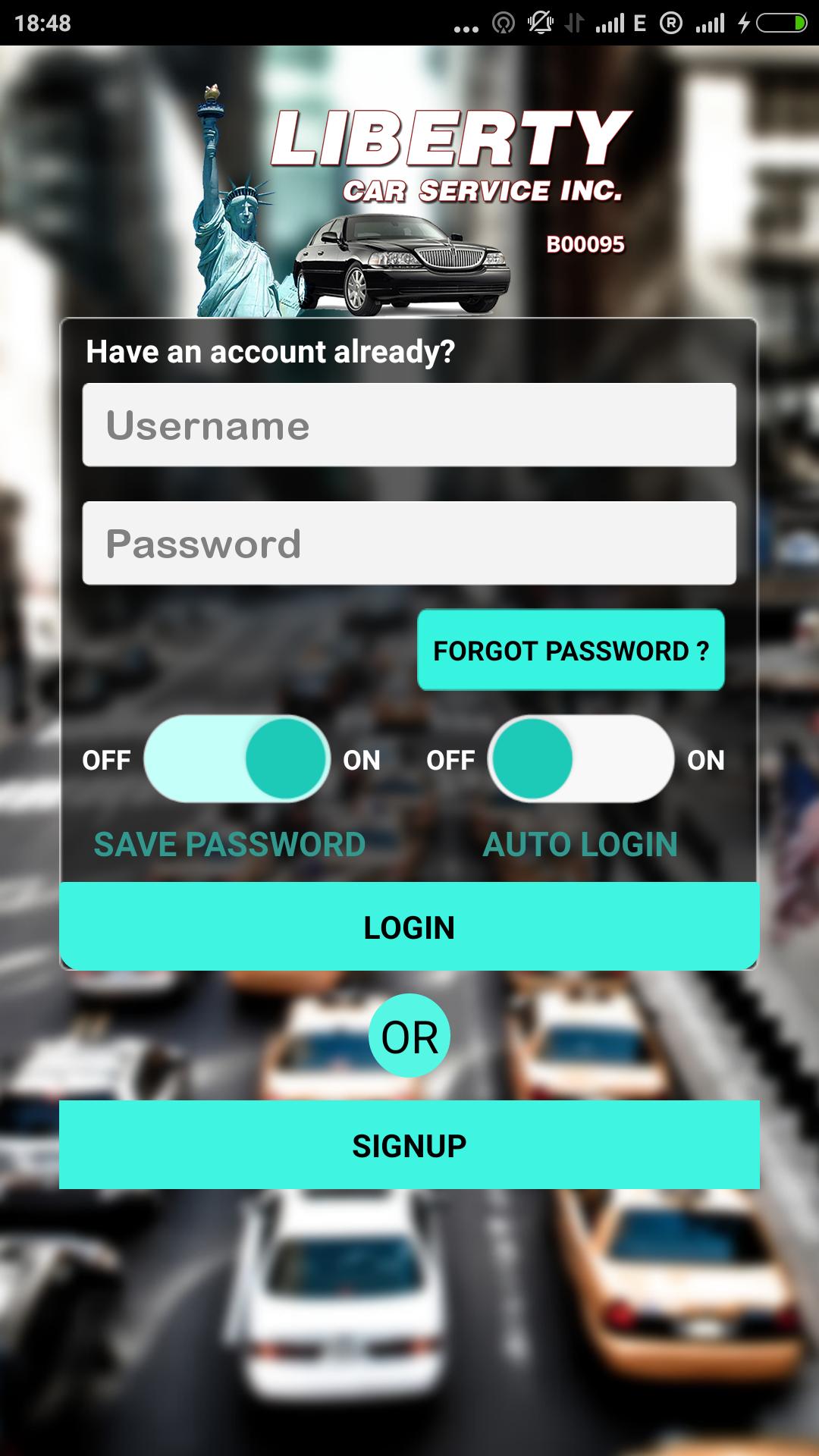This screenshot has height=1456, width=819.
Task: Turn off the Save Password switch
Action: (237, 759)
